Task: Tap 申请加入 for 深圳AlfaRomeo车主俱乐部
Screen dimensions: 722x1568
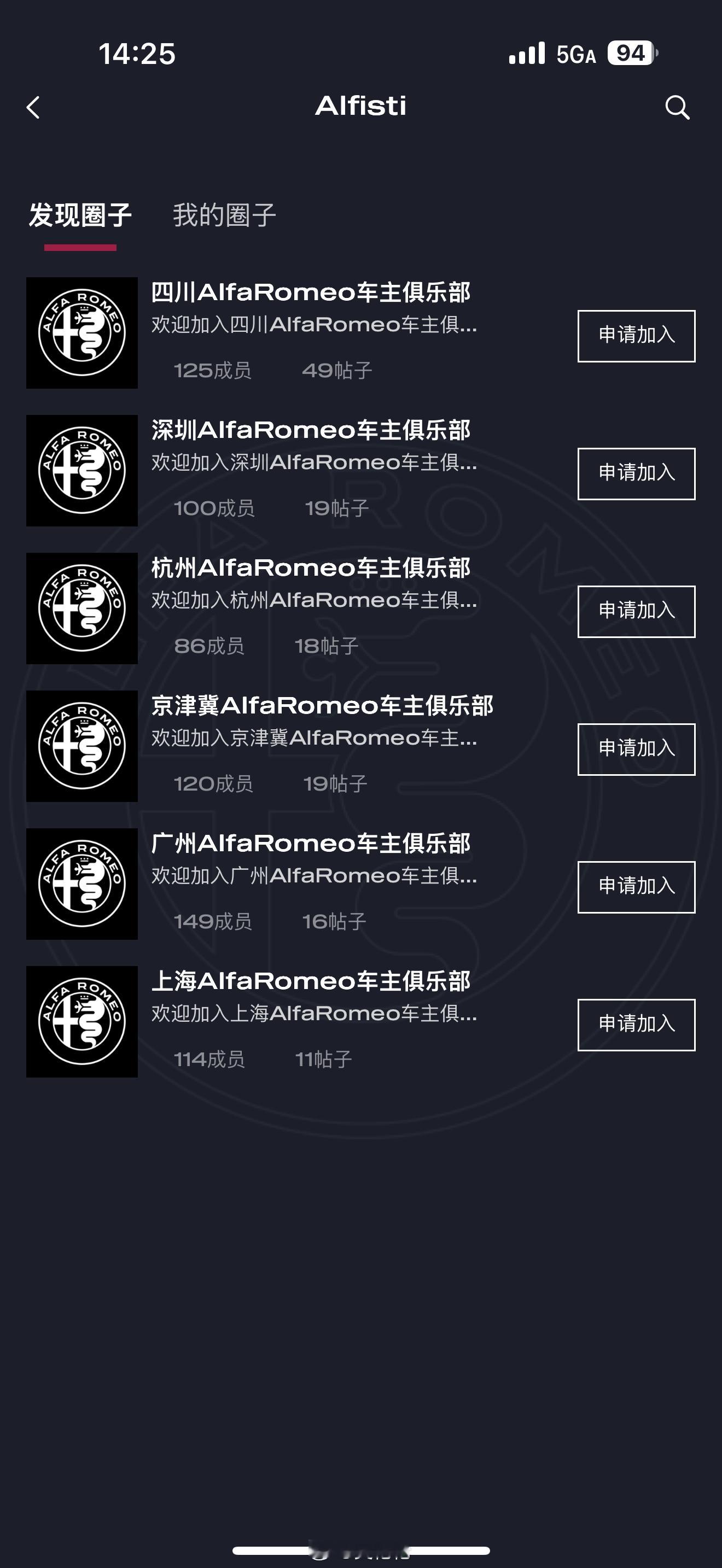Action: 636,474
